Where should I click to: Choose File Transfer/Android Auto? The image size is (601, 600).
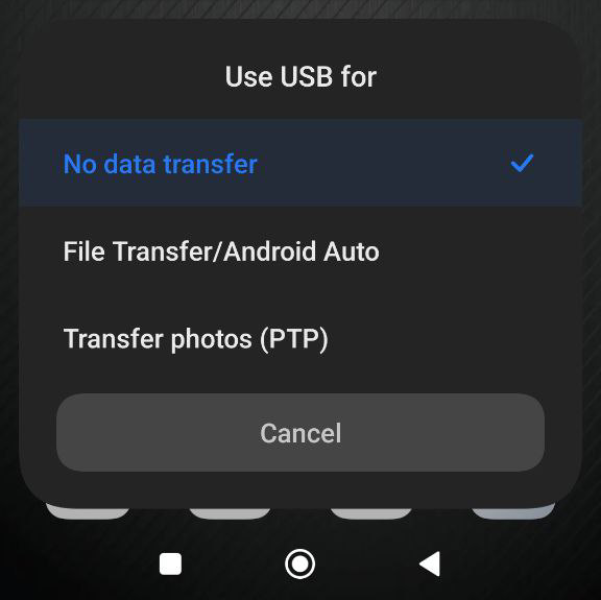(221, 251)
